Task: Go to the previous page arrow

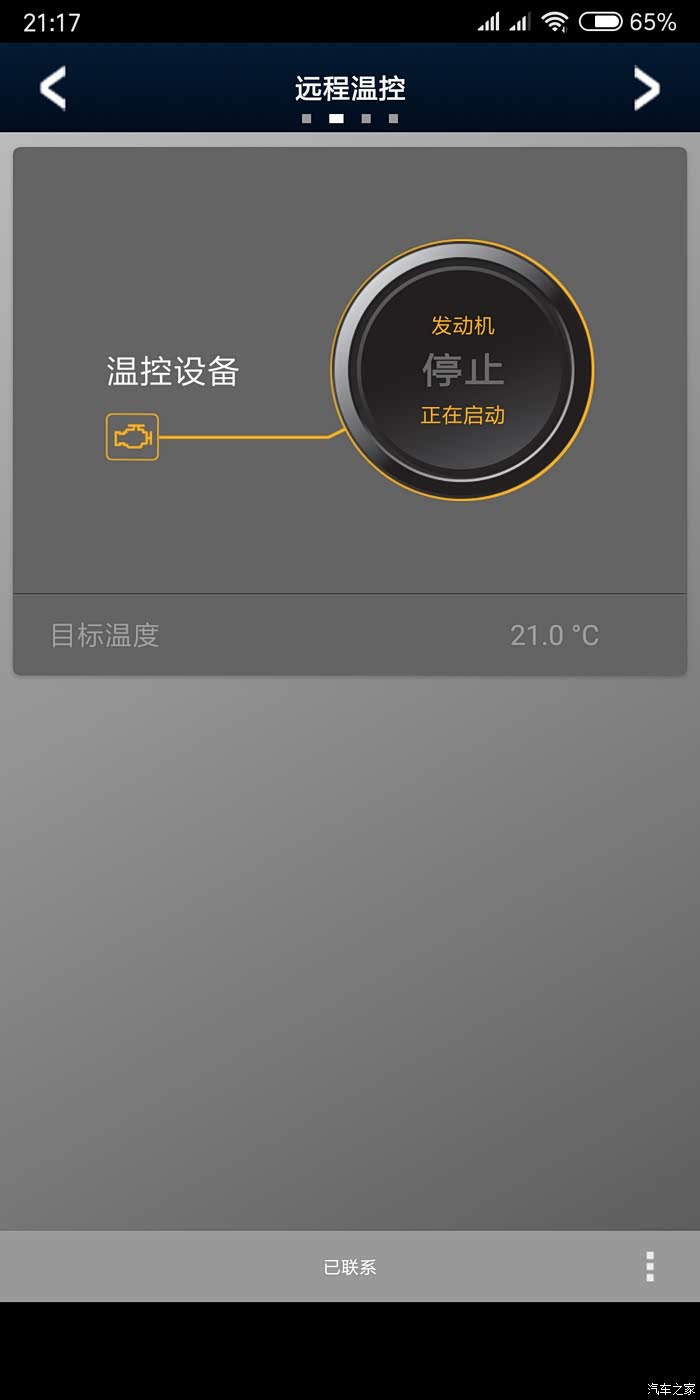Action: 52,88
